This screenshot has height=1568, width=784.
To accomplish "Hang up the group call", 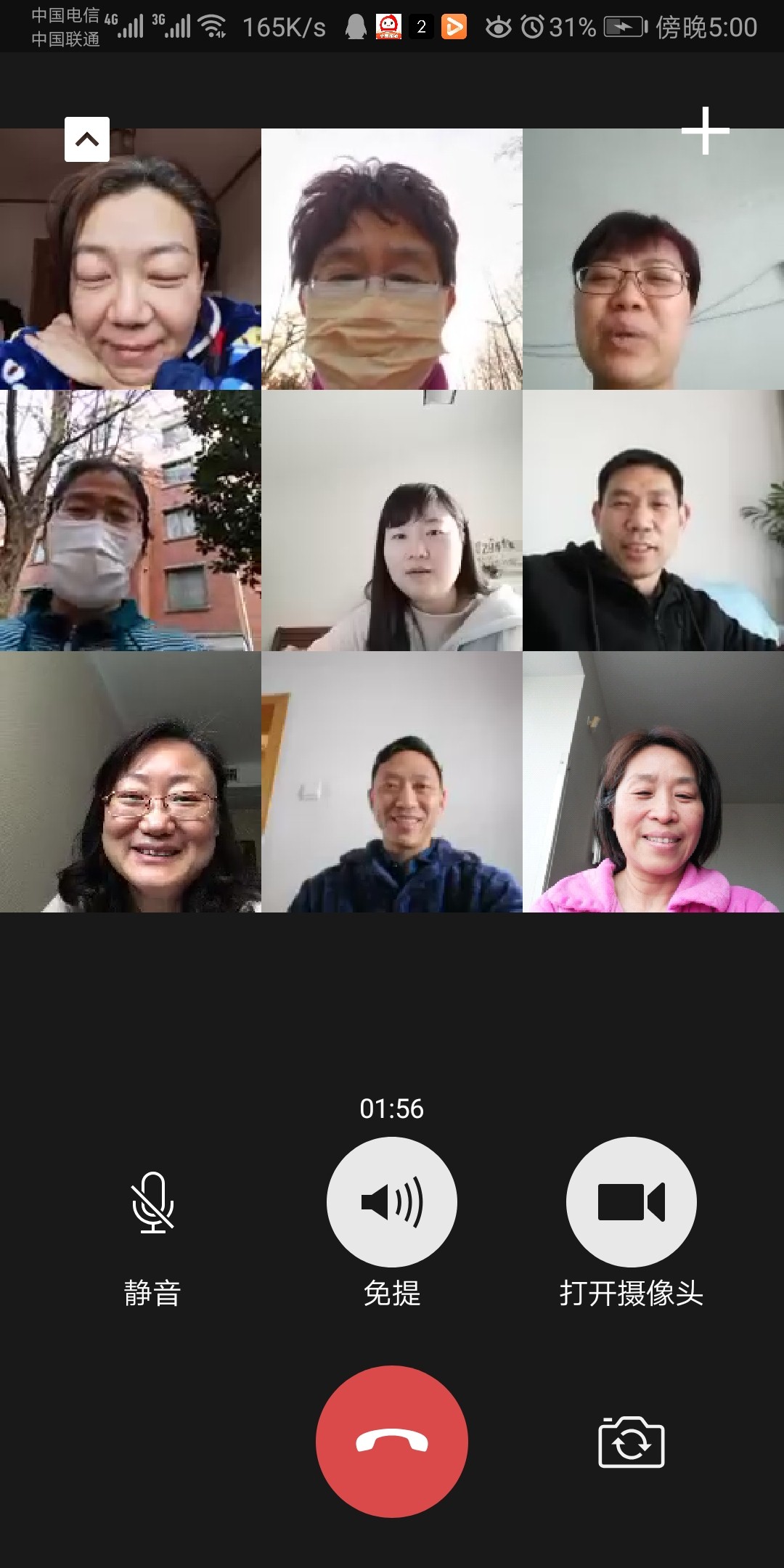I will [392, 1442].
